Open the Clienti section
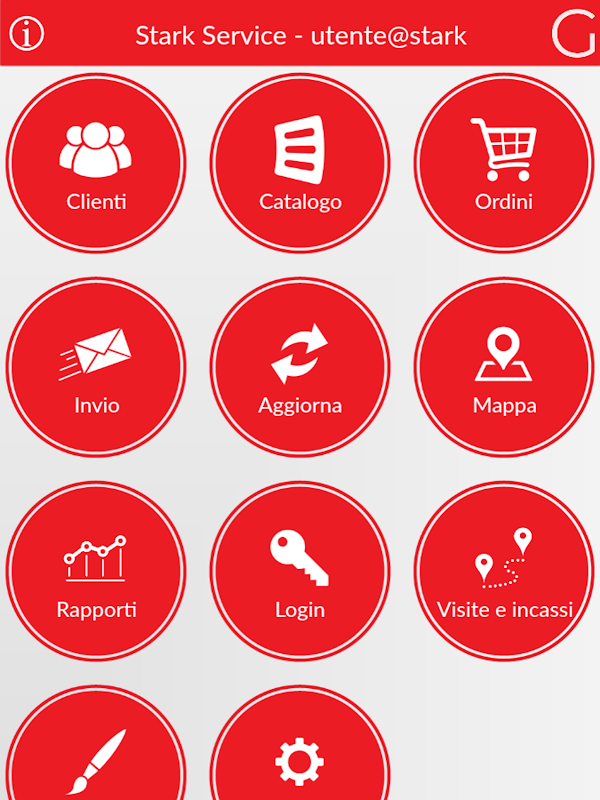600x800 pixels. 96,163
